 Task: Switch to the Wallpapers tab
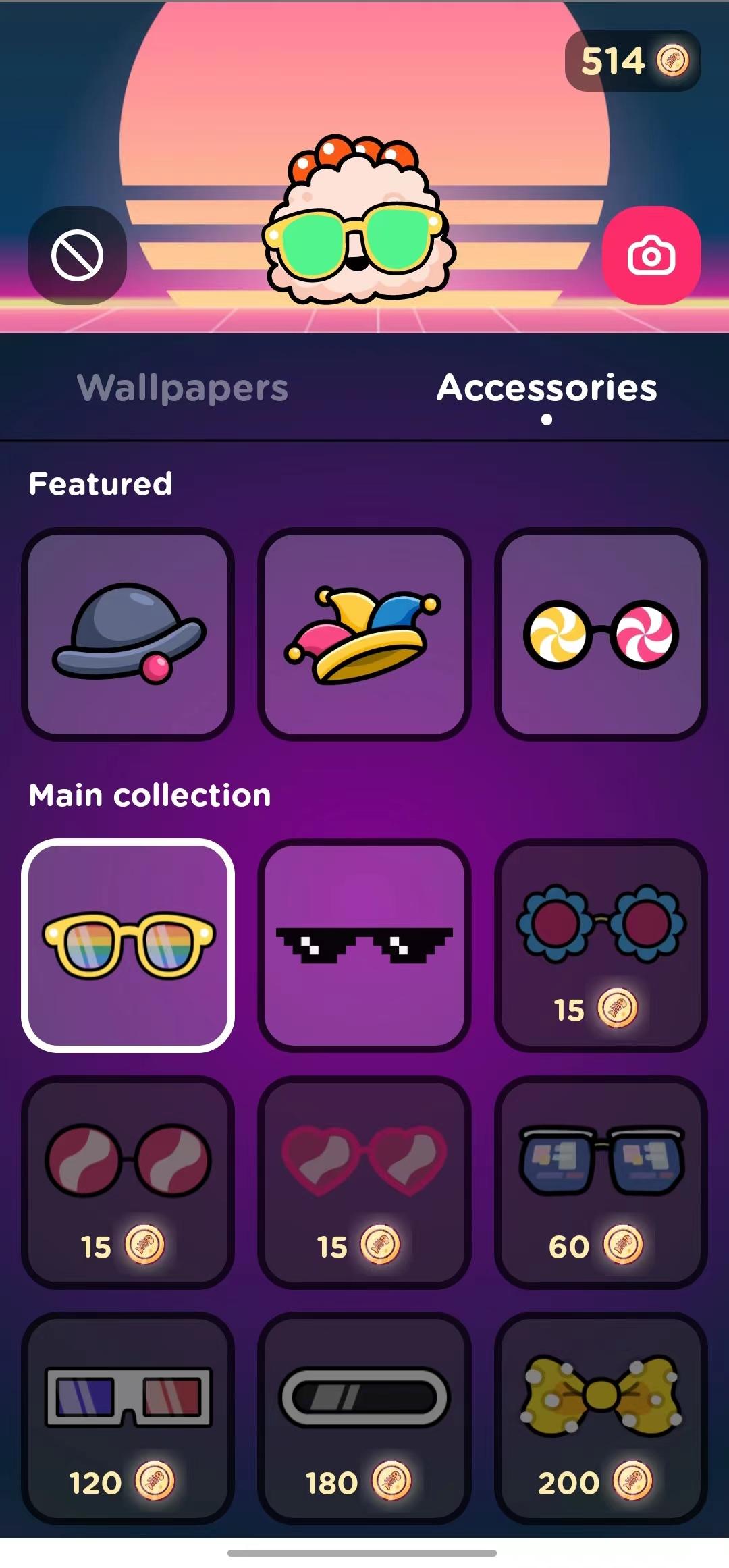[x=182, y=388]
